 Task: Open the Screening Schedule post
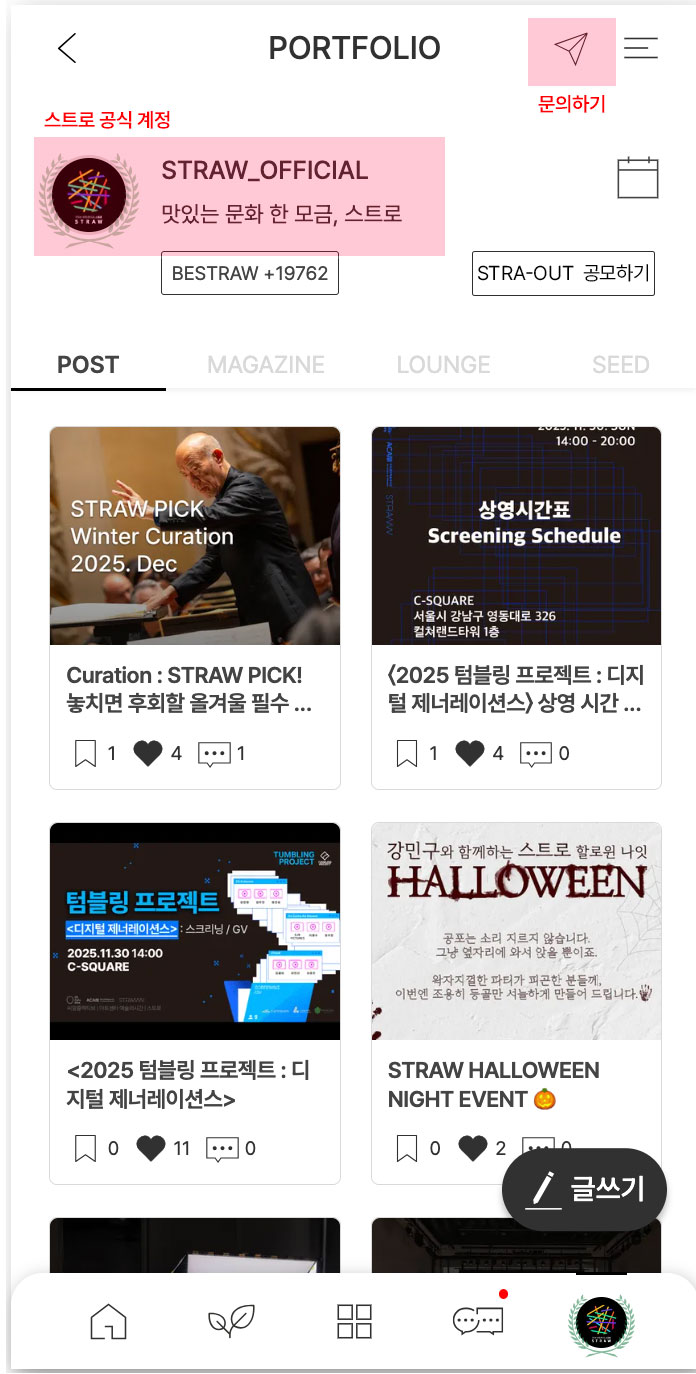point(516,536)
